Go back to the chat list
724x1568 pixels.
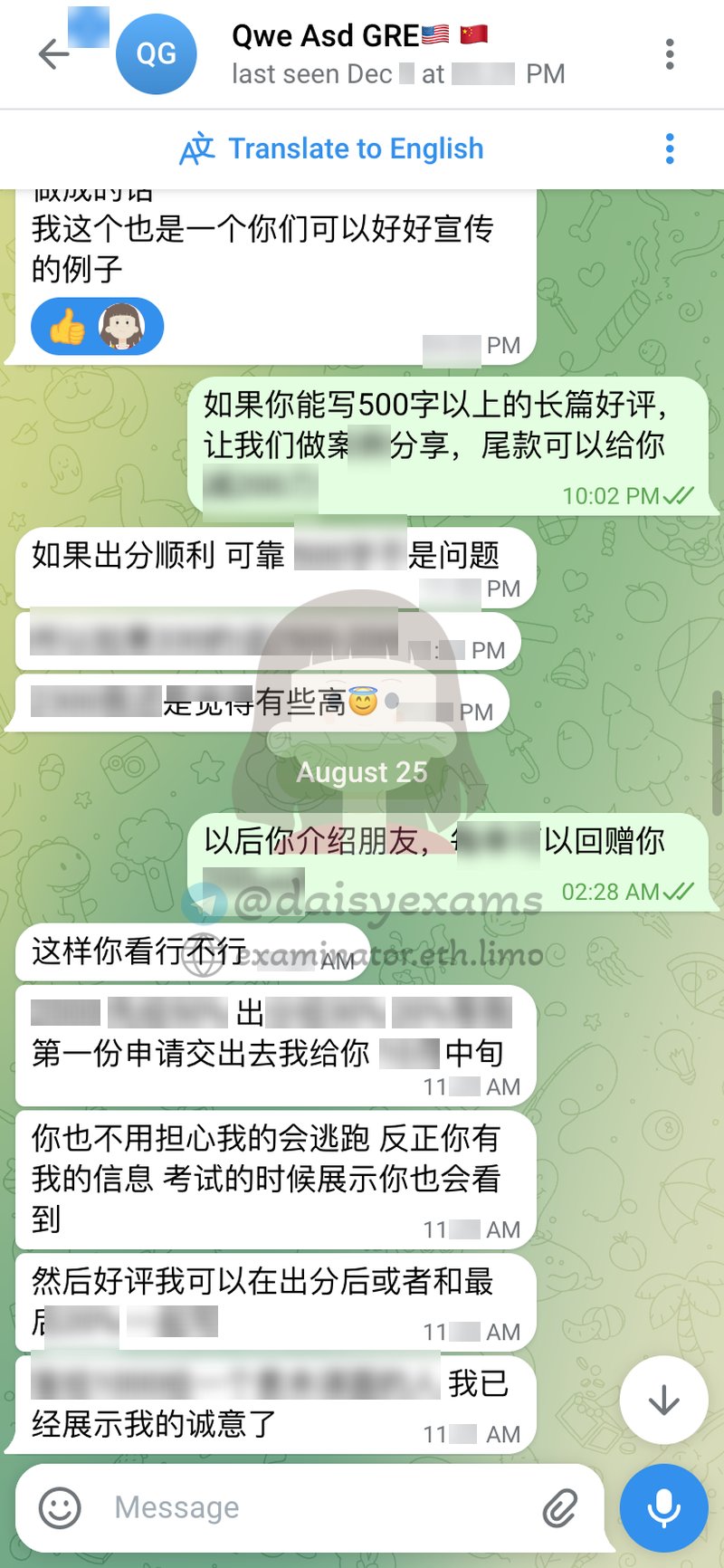(x=52, y=53)
